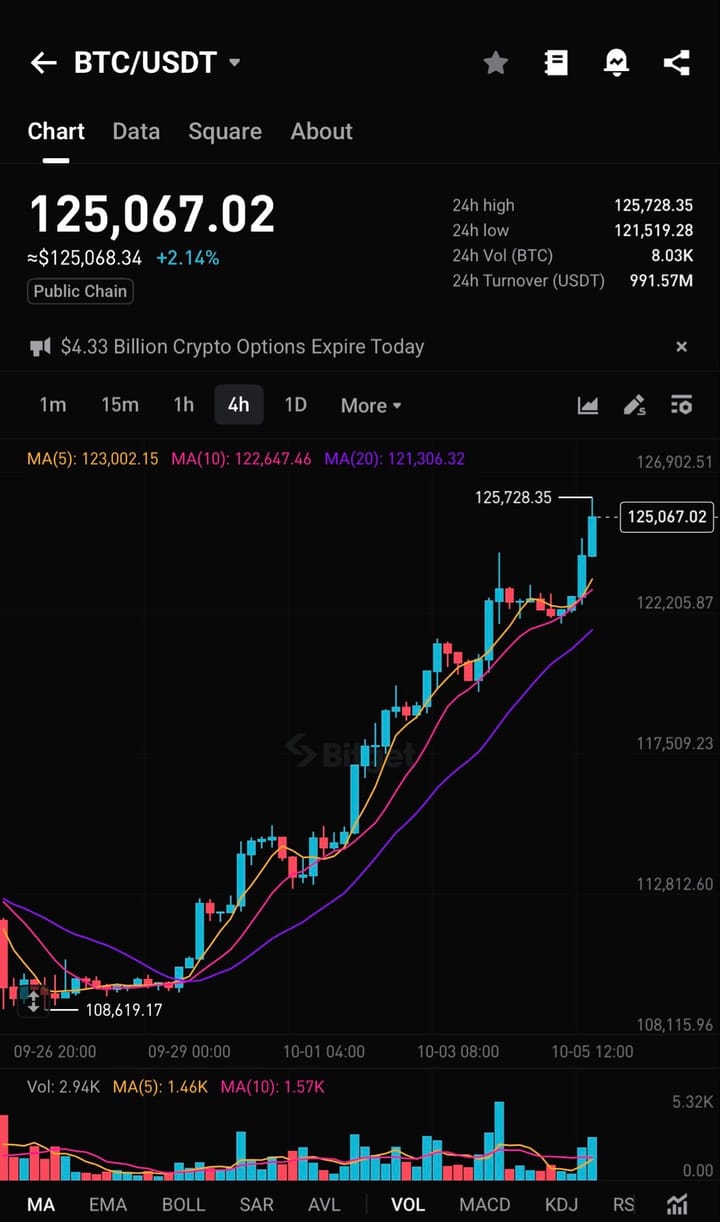Open the order book notebook icon
The image size is (720, 1222).
[x=556, y=62]
